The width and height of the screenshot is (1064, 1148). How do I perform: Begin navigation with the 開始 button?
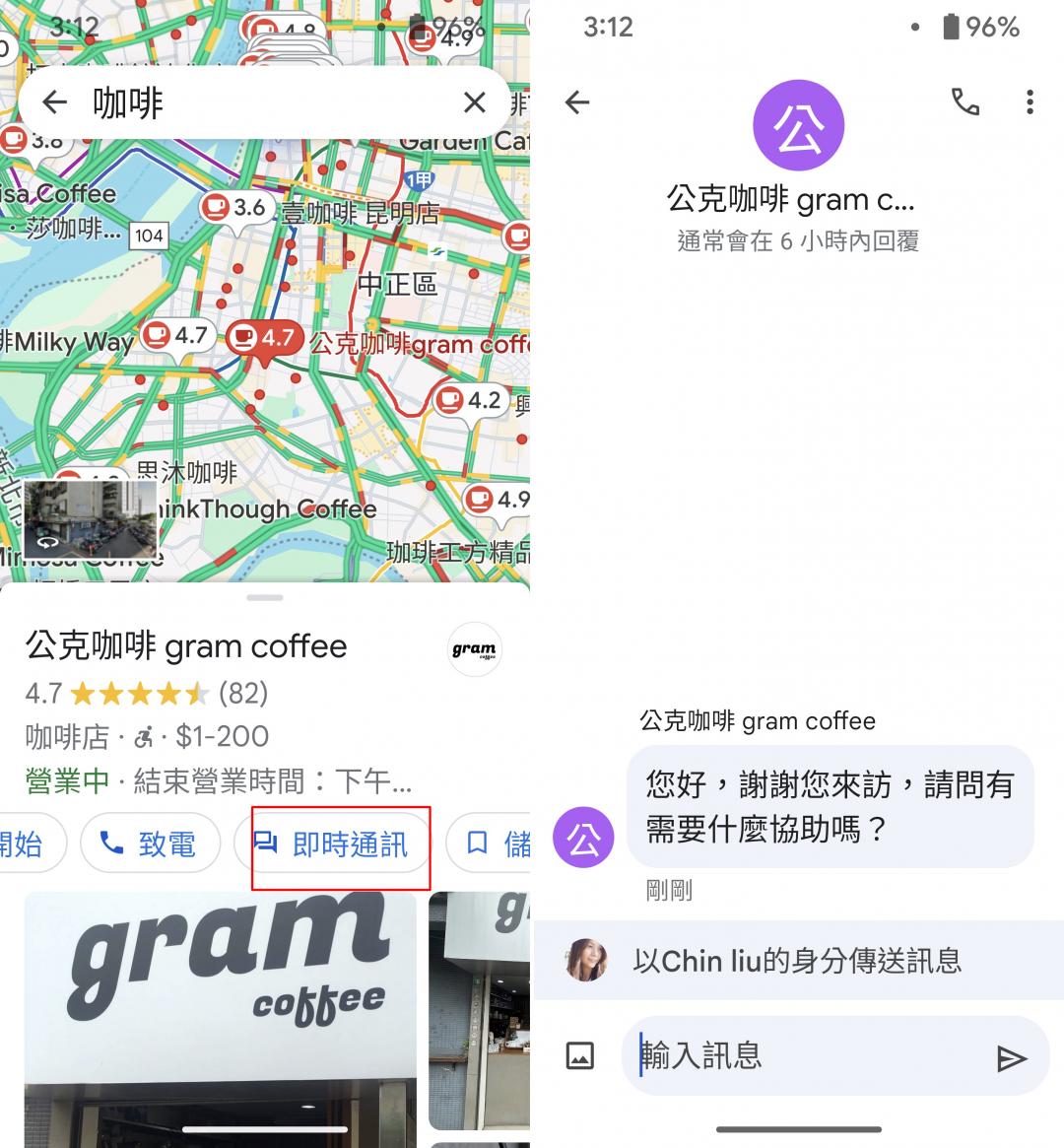coord(25,844)
